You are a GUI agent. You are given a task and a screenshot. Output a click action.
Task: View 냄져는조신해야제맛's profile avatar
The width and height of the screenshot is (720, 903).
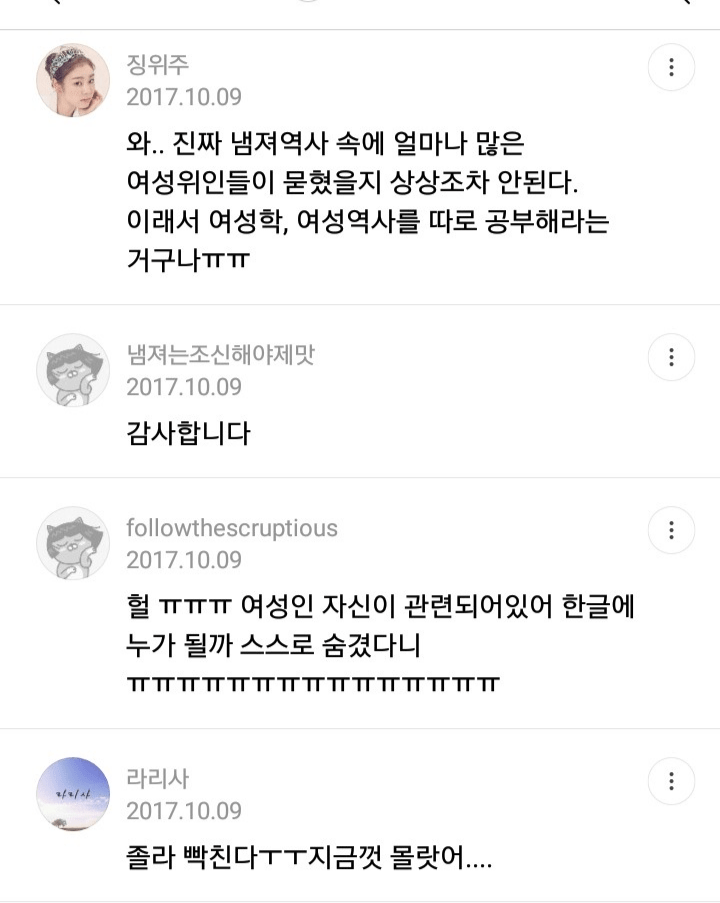click(73, 370)
